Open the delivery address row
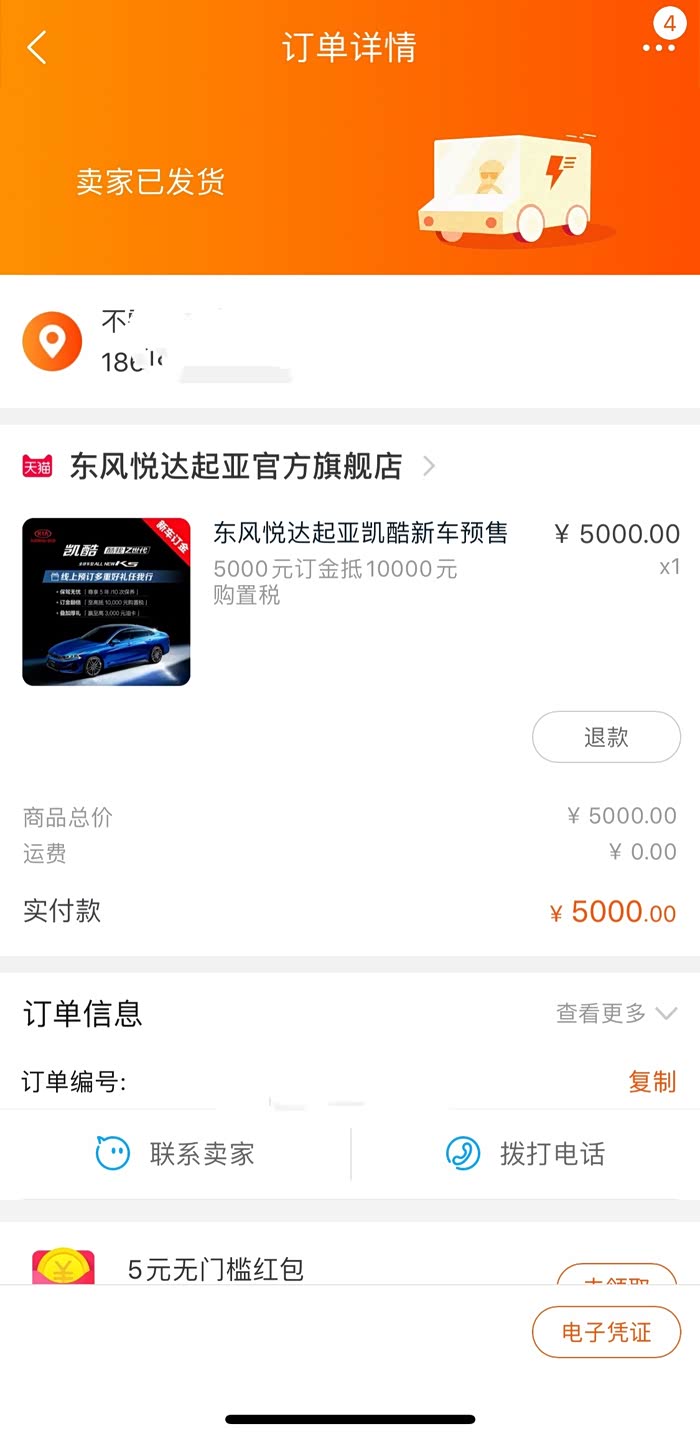 click(350, 341)
